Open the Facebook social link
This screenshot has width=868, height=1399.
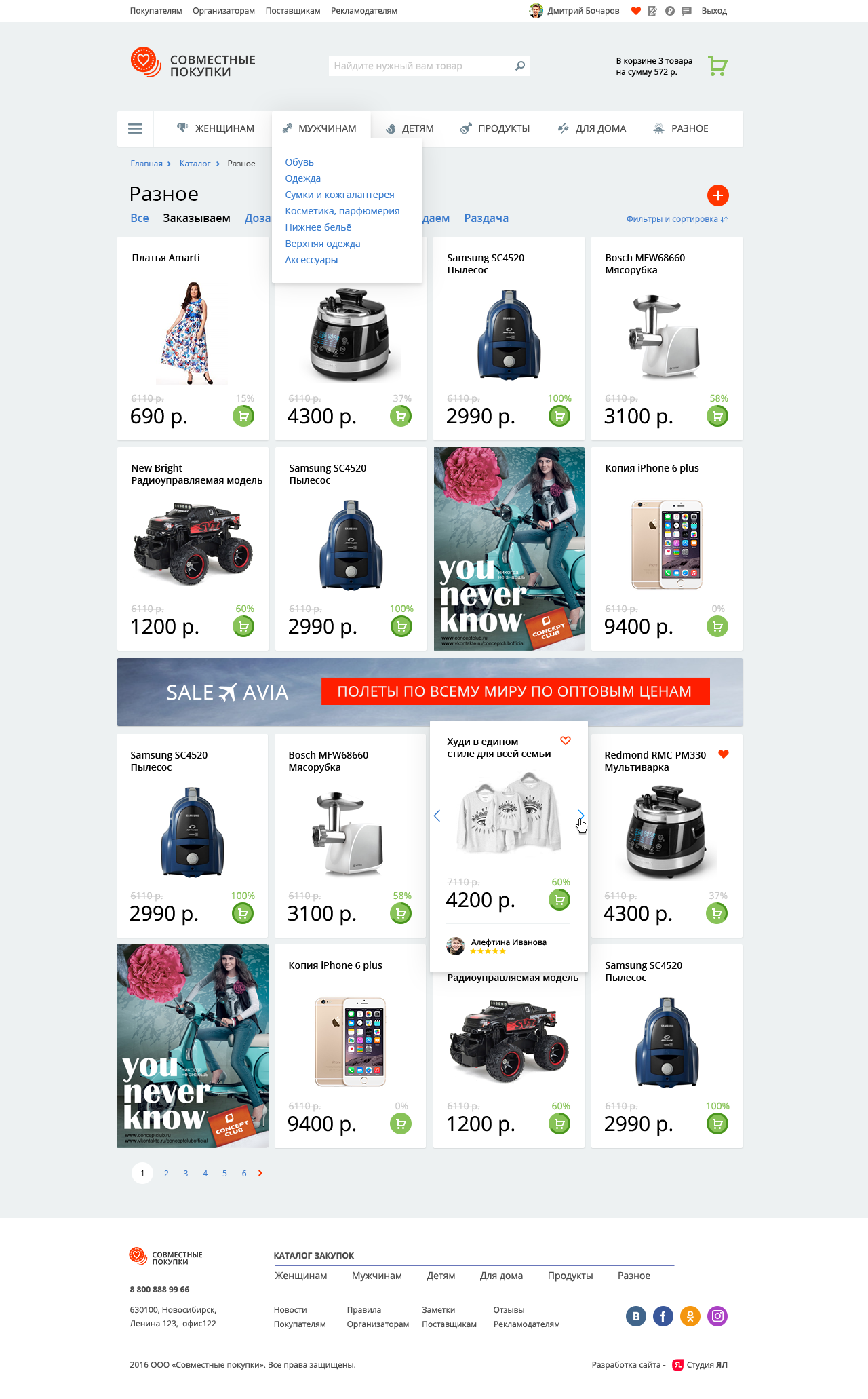(x=663, y=1316)
